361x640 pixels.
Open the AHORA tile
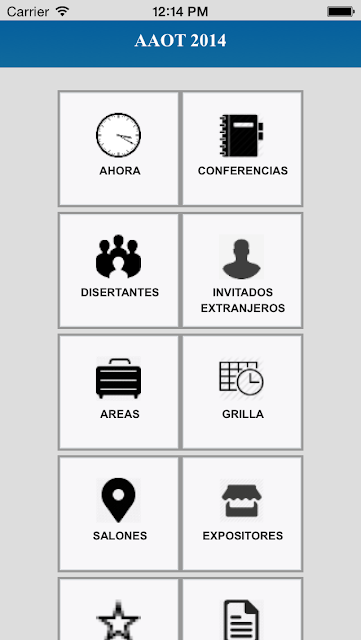[119, 149]
